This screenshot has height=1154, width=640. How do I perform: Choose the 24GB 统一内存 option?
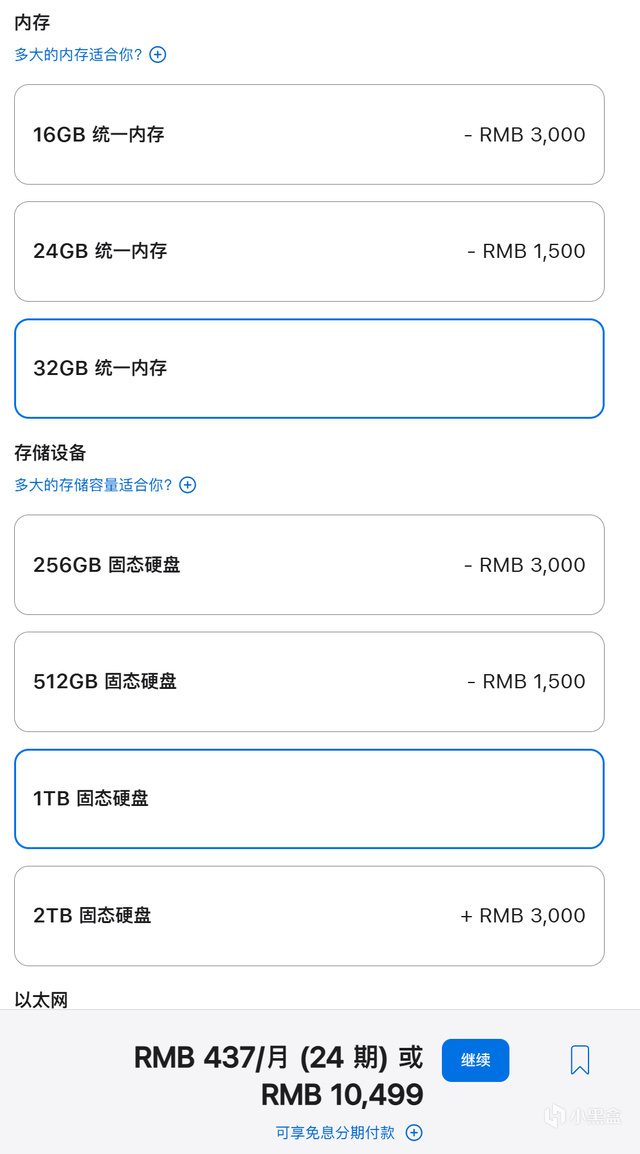click(x=309, y=252)
